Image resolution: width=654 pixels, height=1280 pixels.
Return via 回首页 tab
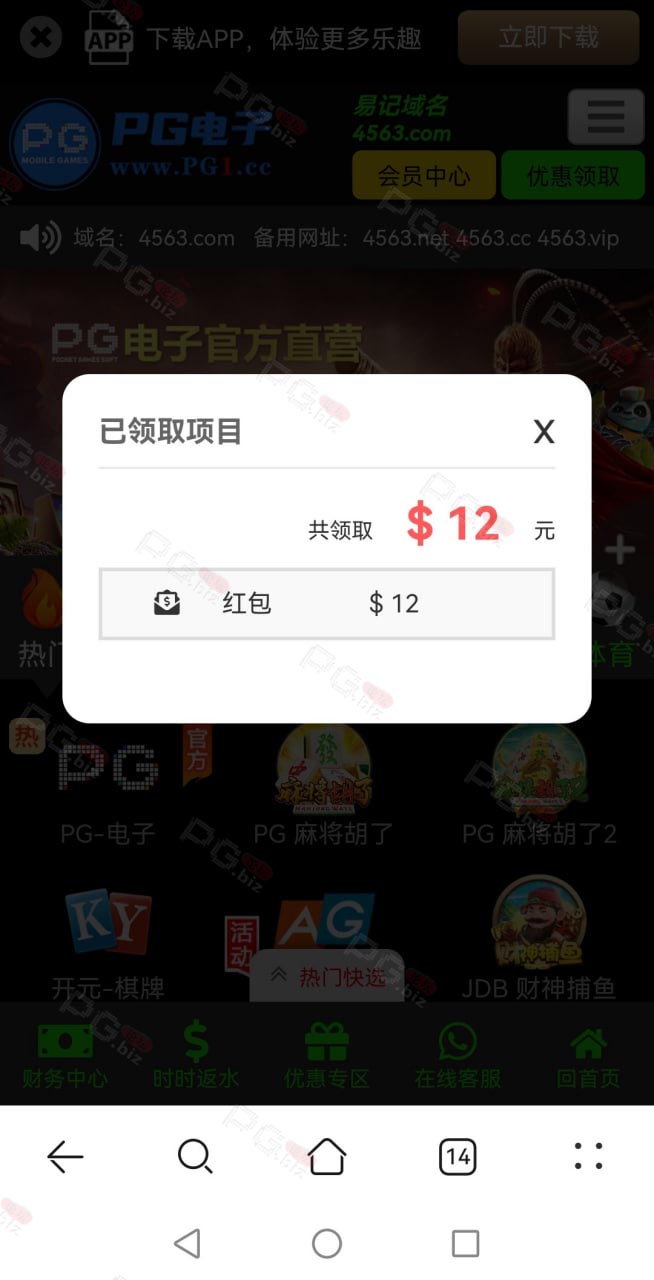[588, 1057]
